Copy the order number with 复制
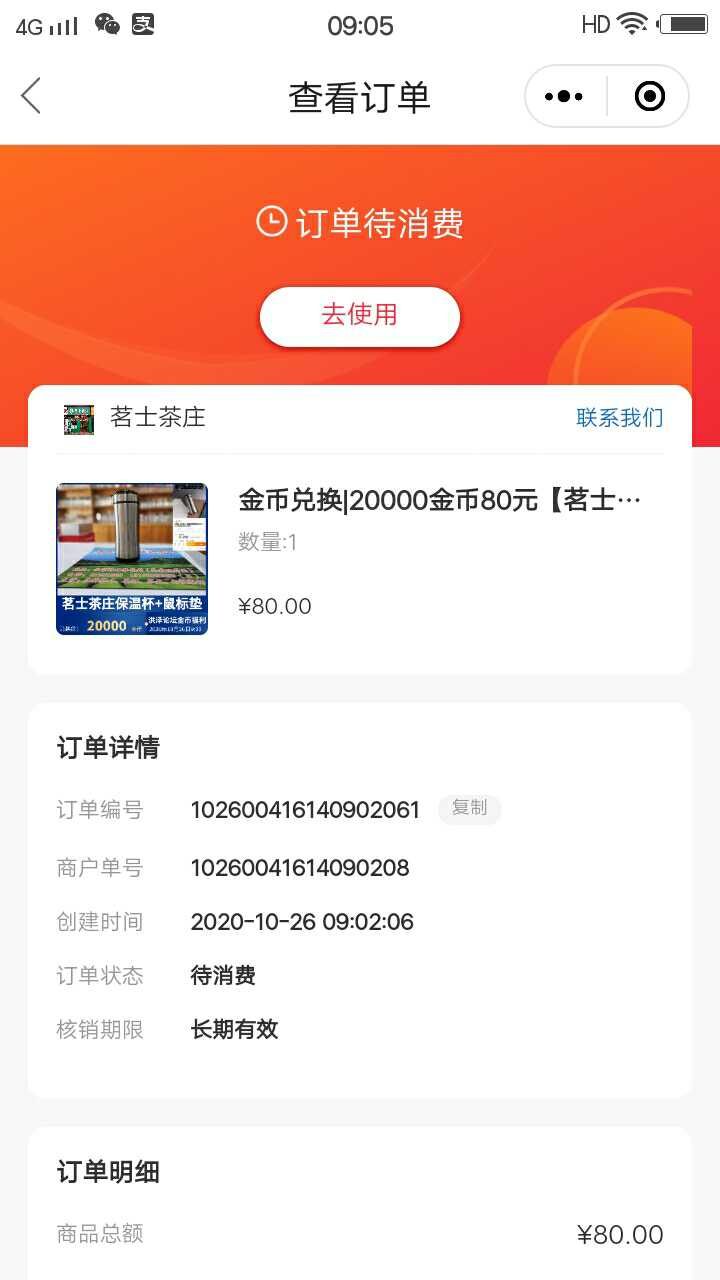Screen dimensions: 720x1280 click(x=469, y=808)
